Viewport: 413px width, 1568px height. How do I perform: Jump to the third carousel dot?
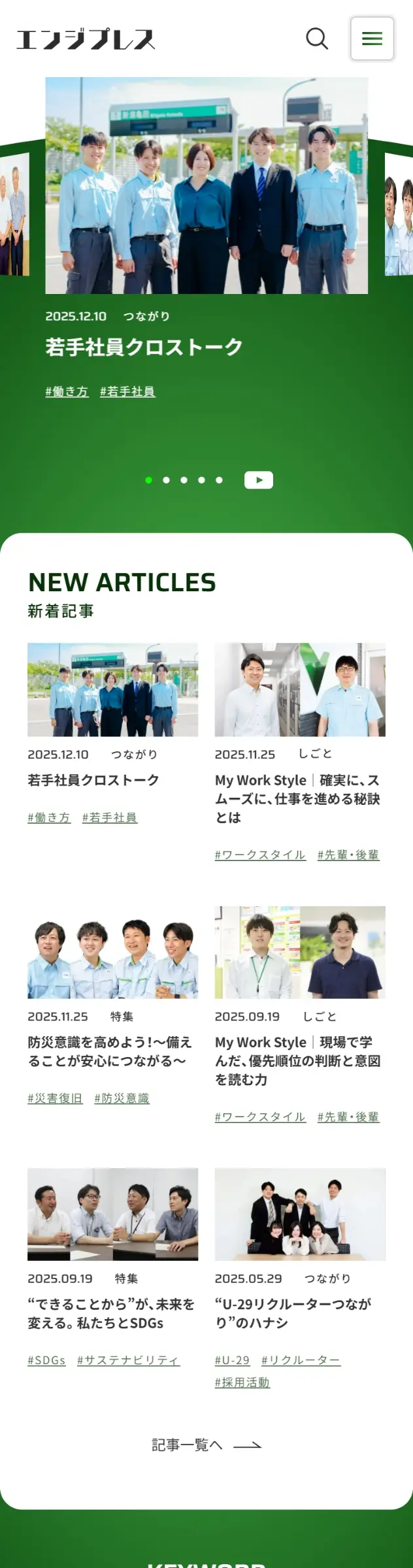pos(184,480)
